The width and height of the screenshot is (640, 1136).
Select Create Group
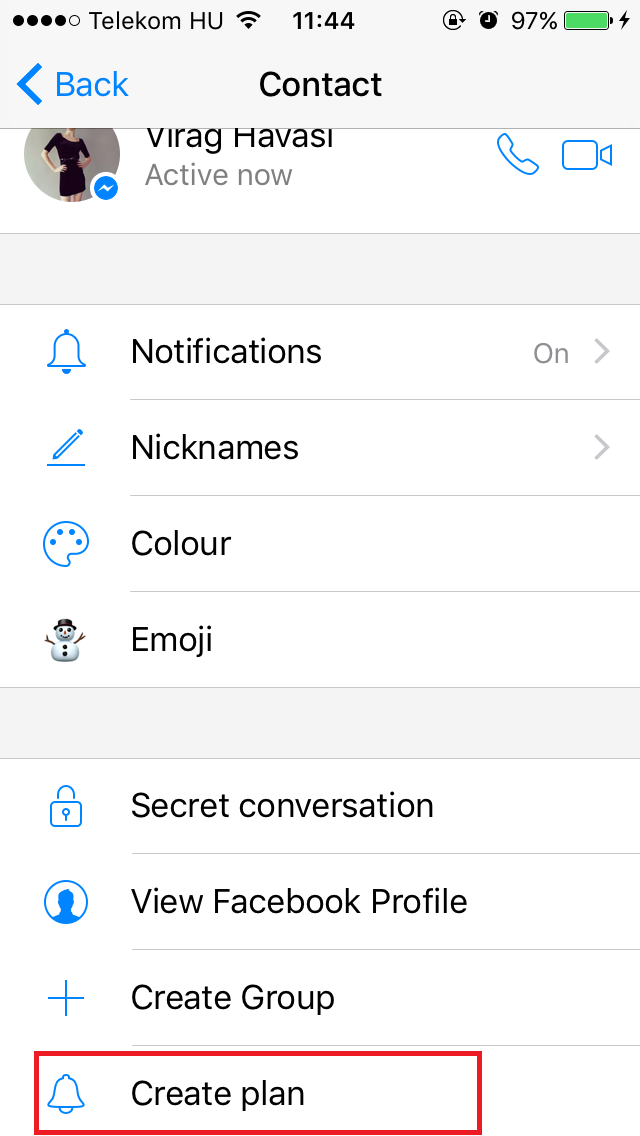(x=320, y=998)
